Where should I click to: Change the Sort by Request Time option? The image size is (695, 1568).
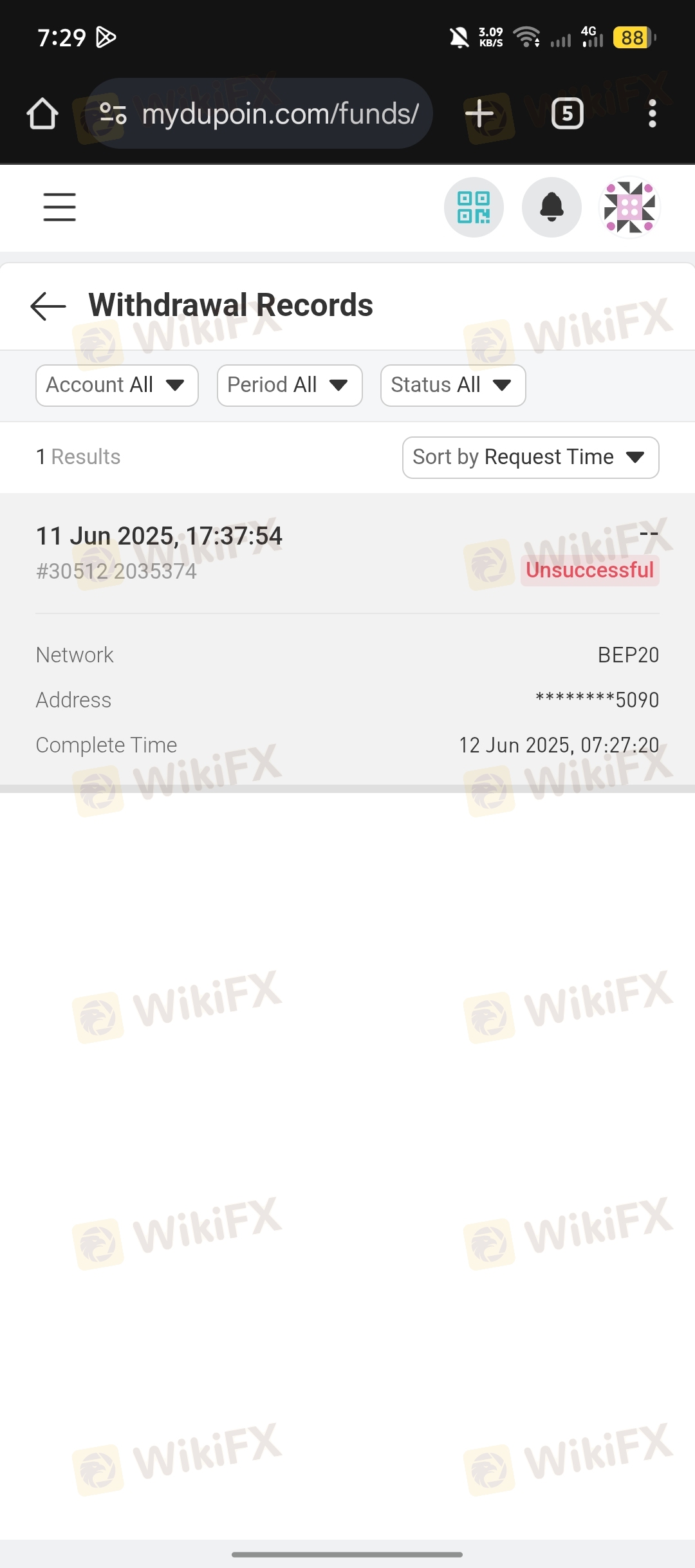(x=531, y=458)
